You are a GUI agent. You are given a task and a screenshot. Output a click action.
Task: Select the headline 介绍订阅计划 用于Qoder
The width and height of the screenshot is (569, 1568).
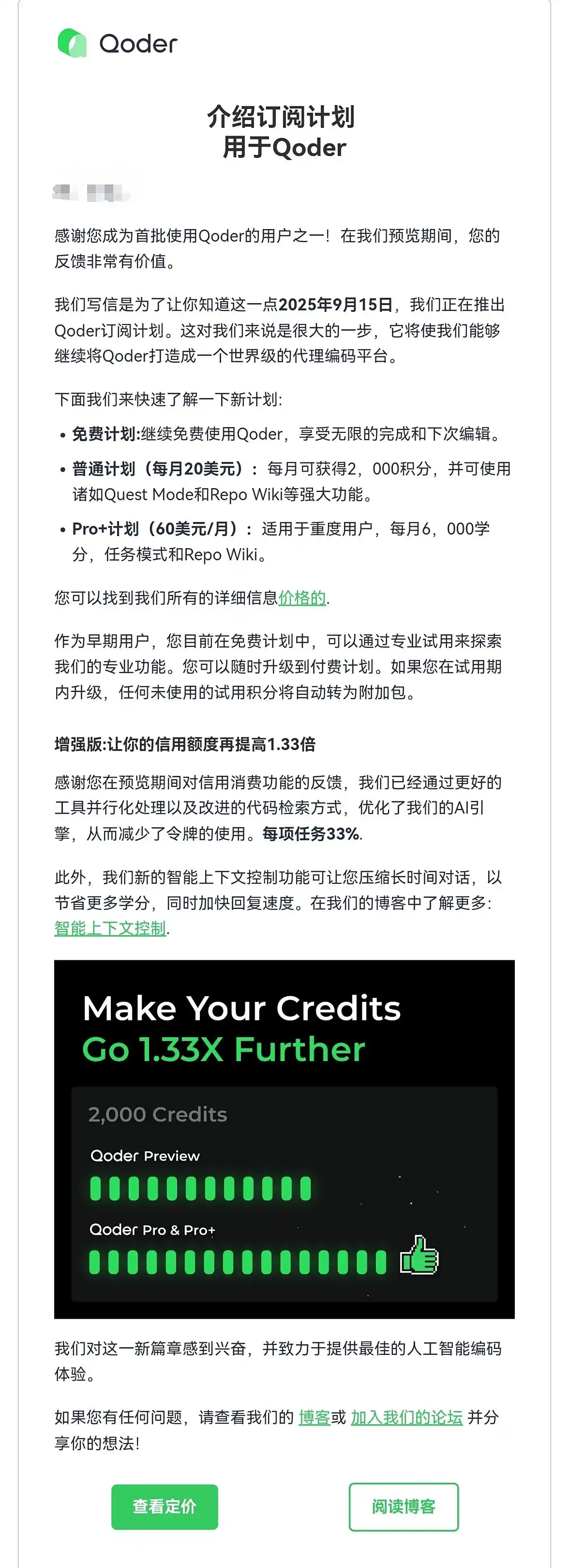pyautogui.click(x=283, y=131)
